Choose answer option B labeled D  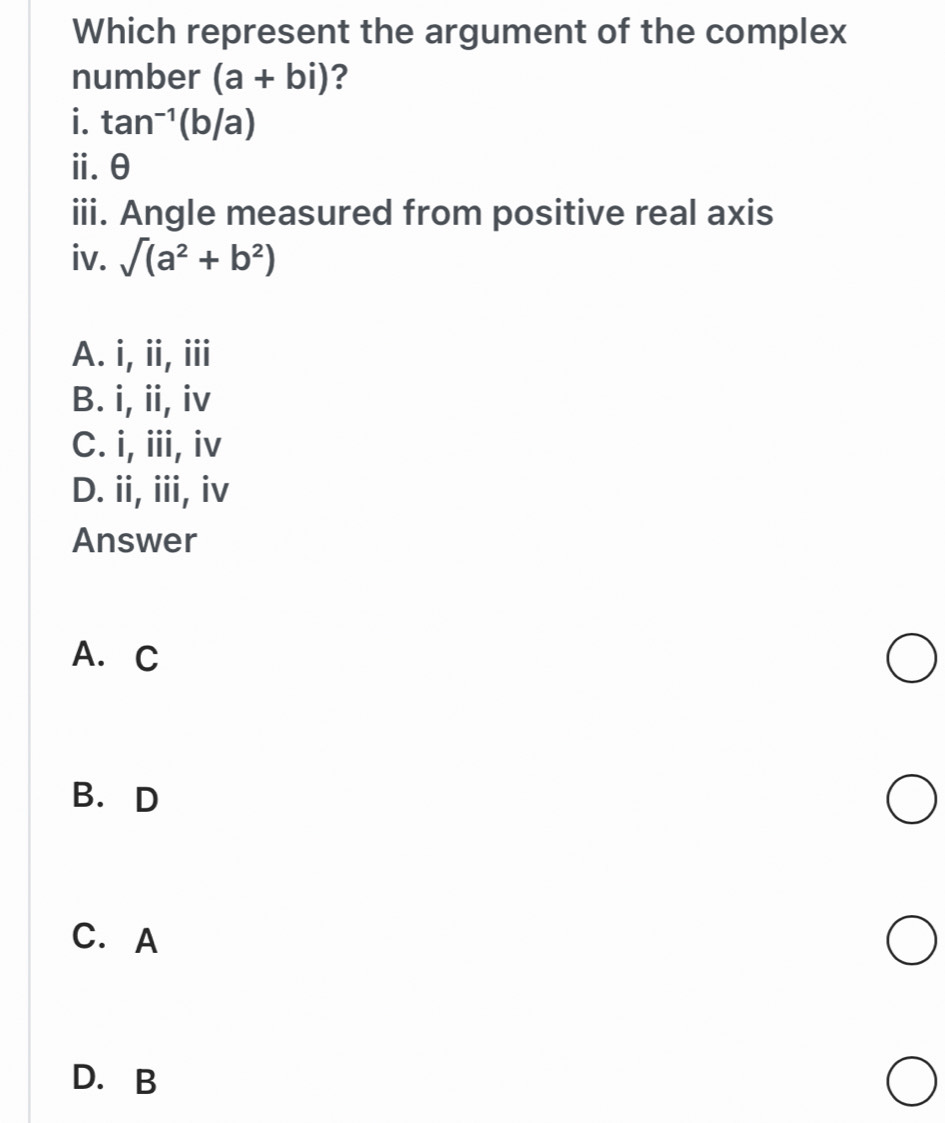(912, 802)
